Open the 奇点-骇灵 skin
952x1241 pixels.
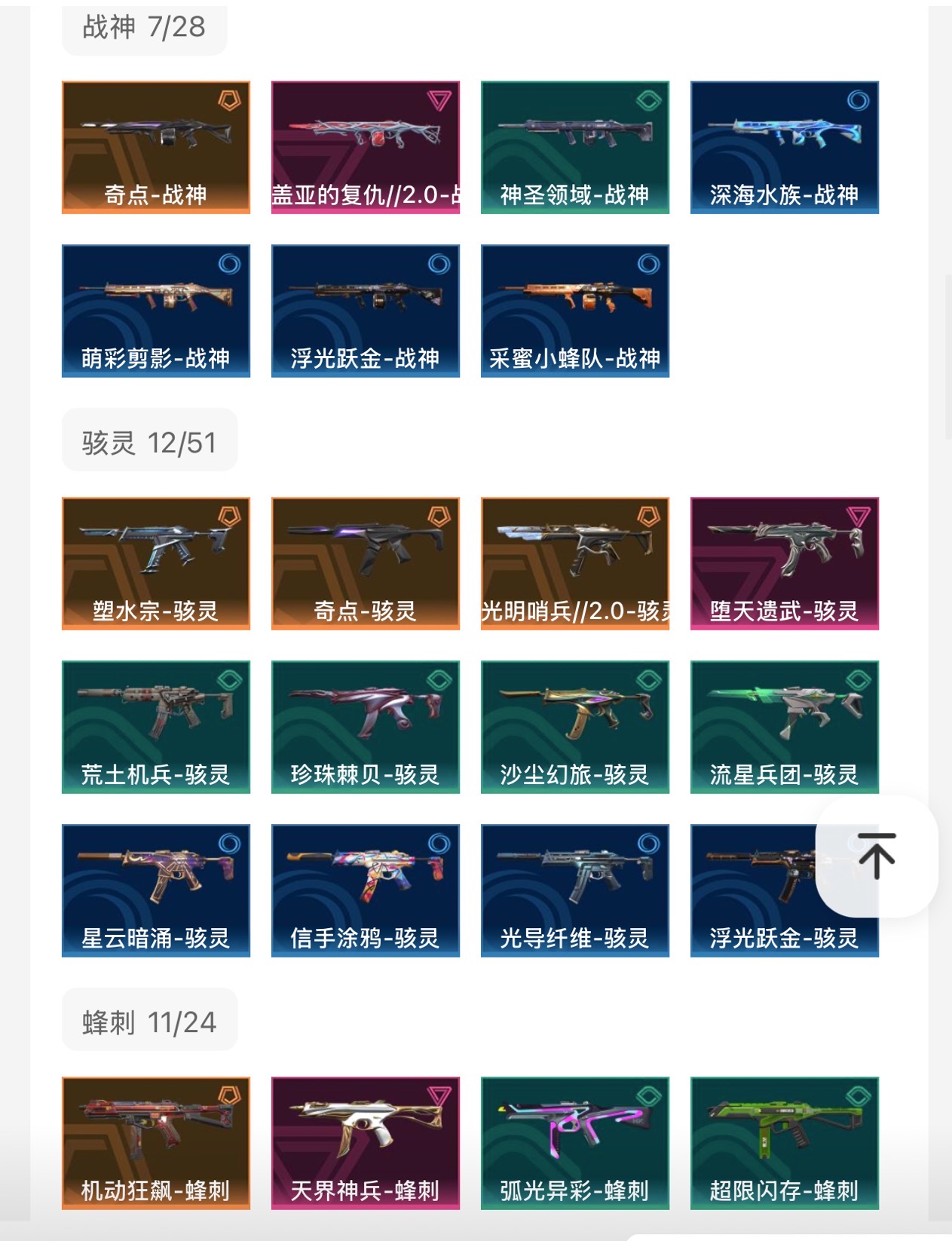click(x=366, y=563)
